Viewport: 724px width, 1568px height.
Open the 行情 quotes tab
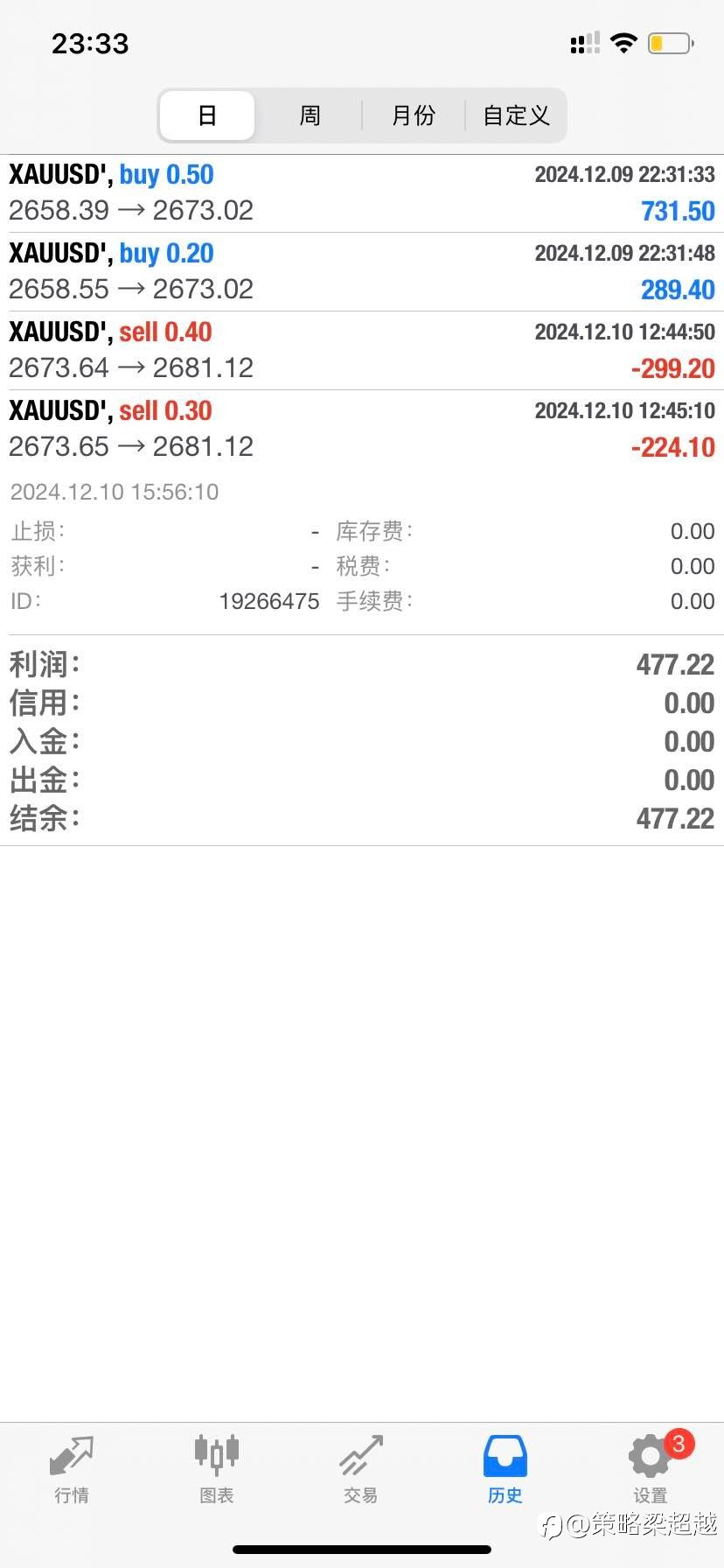72,1470
